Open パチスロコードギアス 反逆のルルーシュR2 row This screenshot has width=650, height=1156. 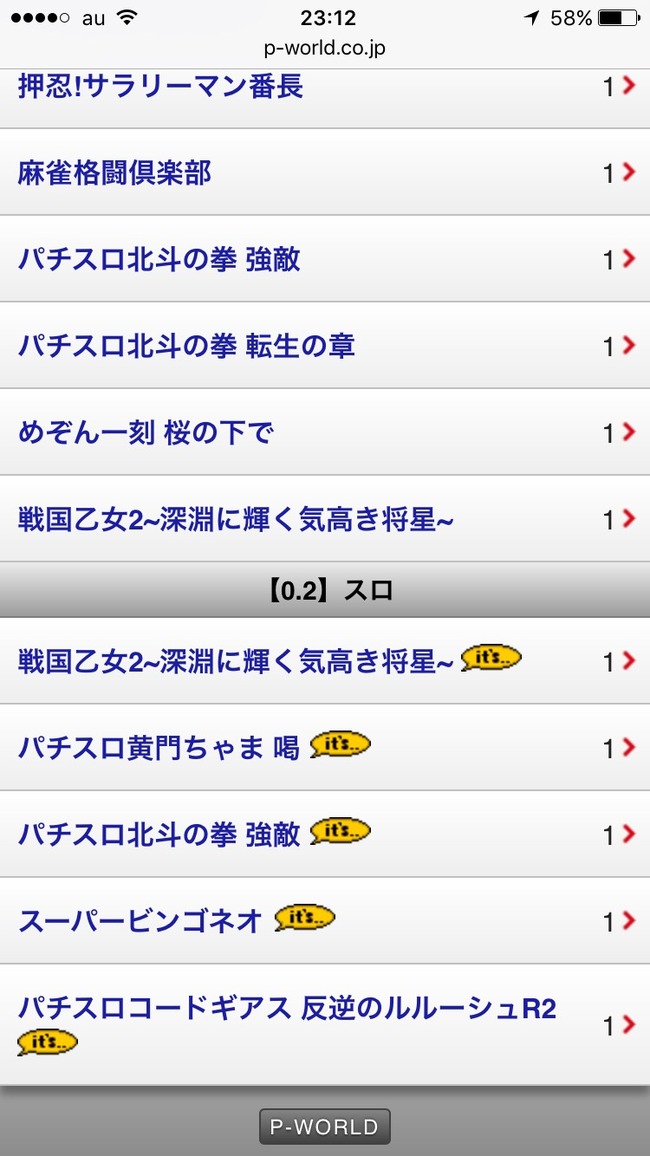[x=325, y=1024]
